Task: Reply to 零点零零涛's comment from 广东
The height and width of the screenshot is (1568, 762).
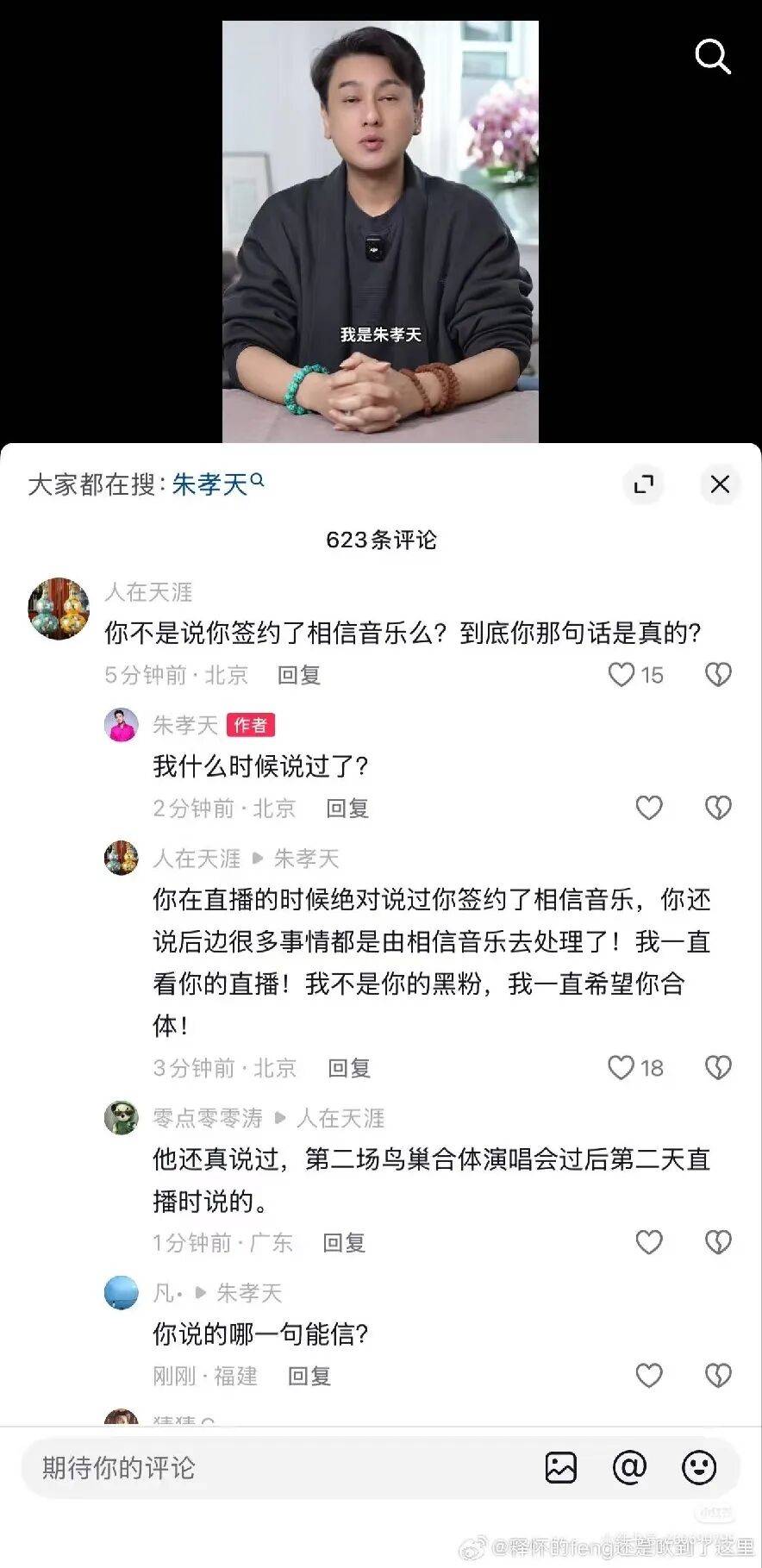Action: tap(344, 1243)
